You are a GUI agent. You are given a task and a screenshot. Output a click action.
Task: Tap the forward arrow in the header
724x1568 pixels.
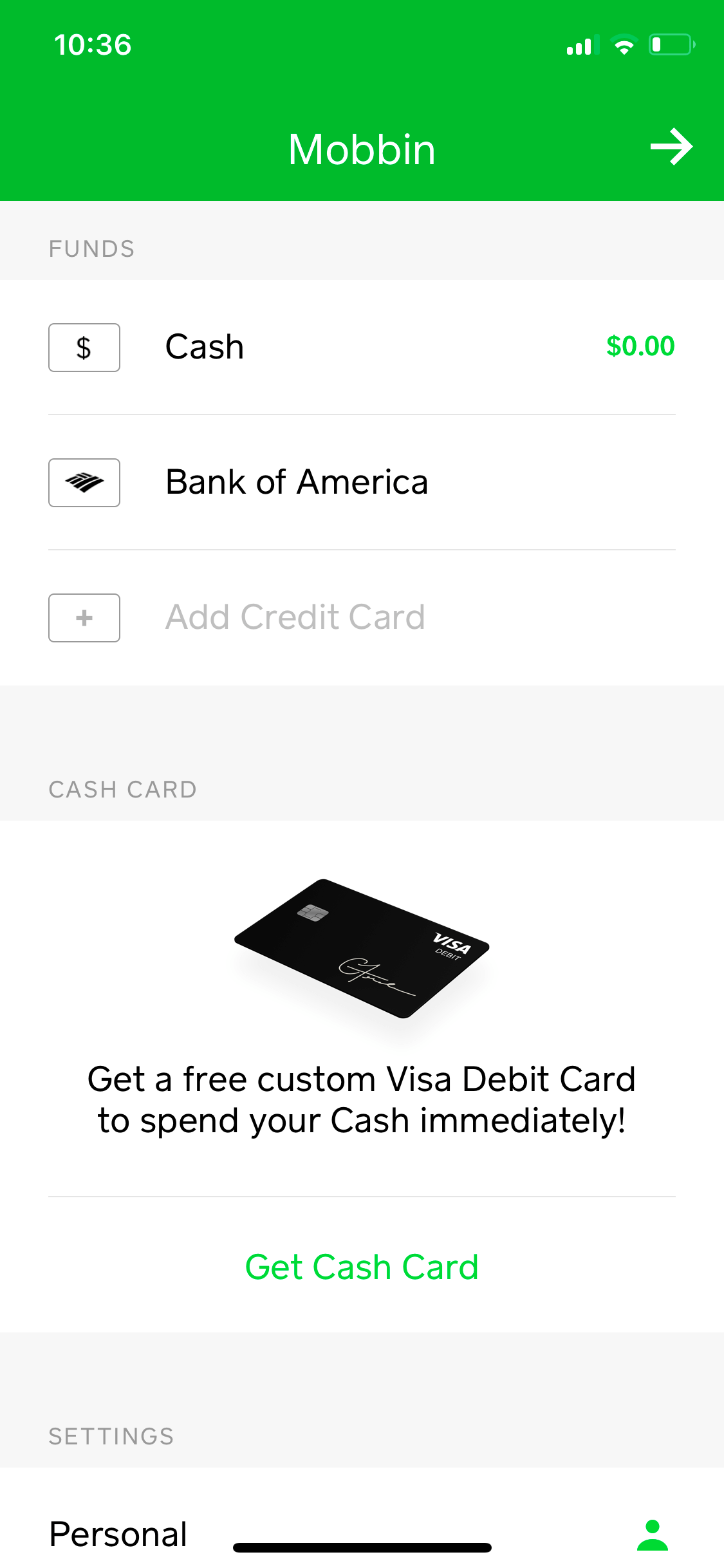coord(671,147)
